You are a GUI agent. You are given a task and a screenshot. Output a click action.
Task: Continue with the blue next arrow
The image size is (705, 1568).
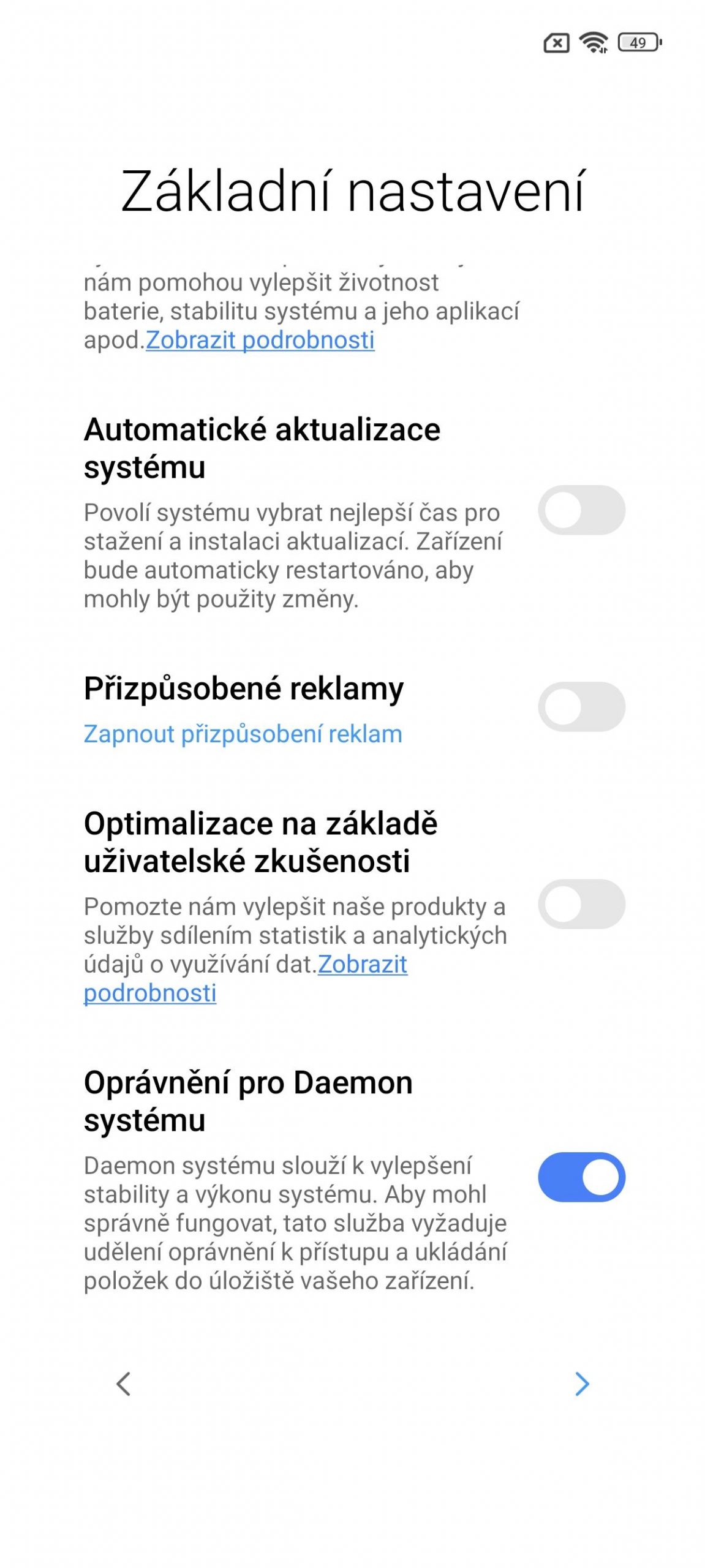click(x=582, y=1384)
